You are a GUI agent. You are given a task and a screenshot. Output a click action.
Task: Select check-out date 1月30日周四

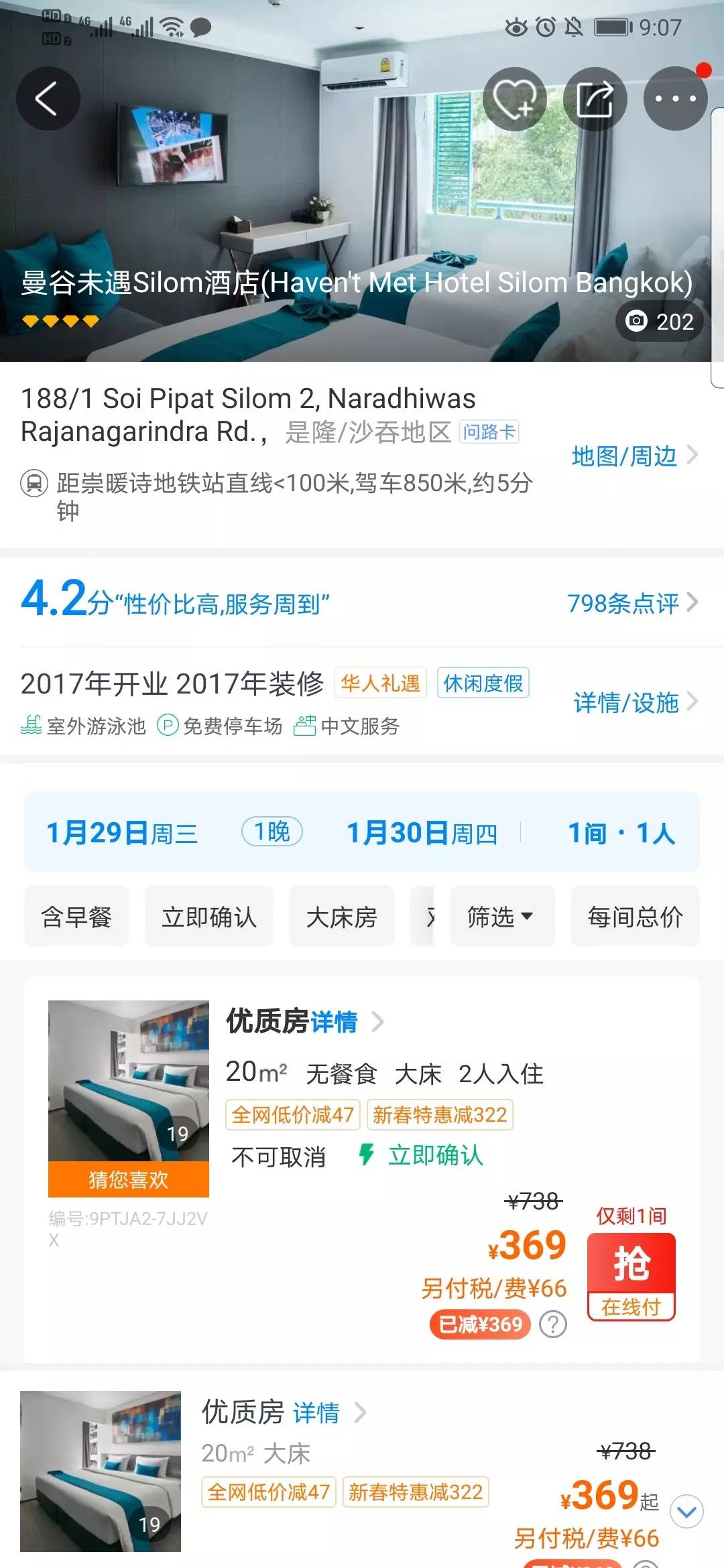[x=422, y=833]
